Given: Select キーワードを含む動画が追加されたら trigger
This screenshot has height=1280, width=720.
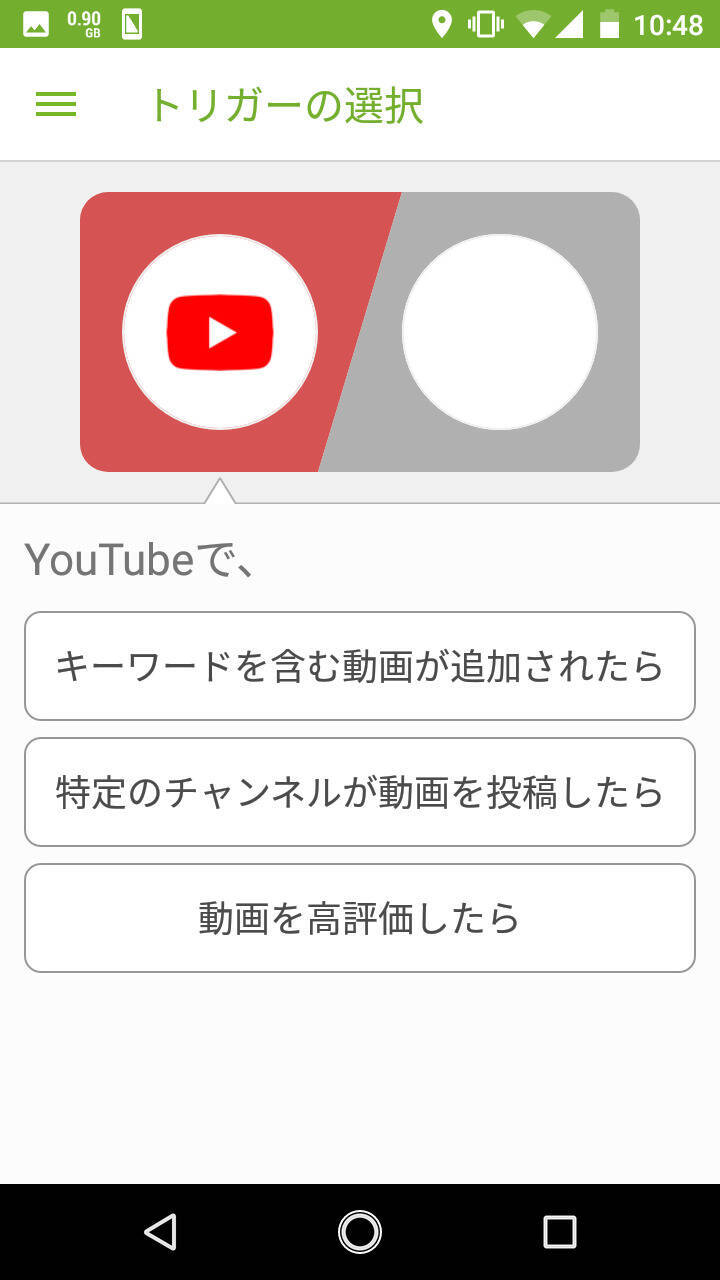Looking at the screenshot, I should click(x=360, y=666).
